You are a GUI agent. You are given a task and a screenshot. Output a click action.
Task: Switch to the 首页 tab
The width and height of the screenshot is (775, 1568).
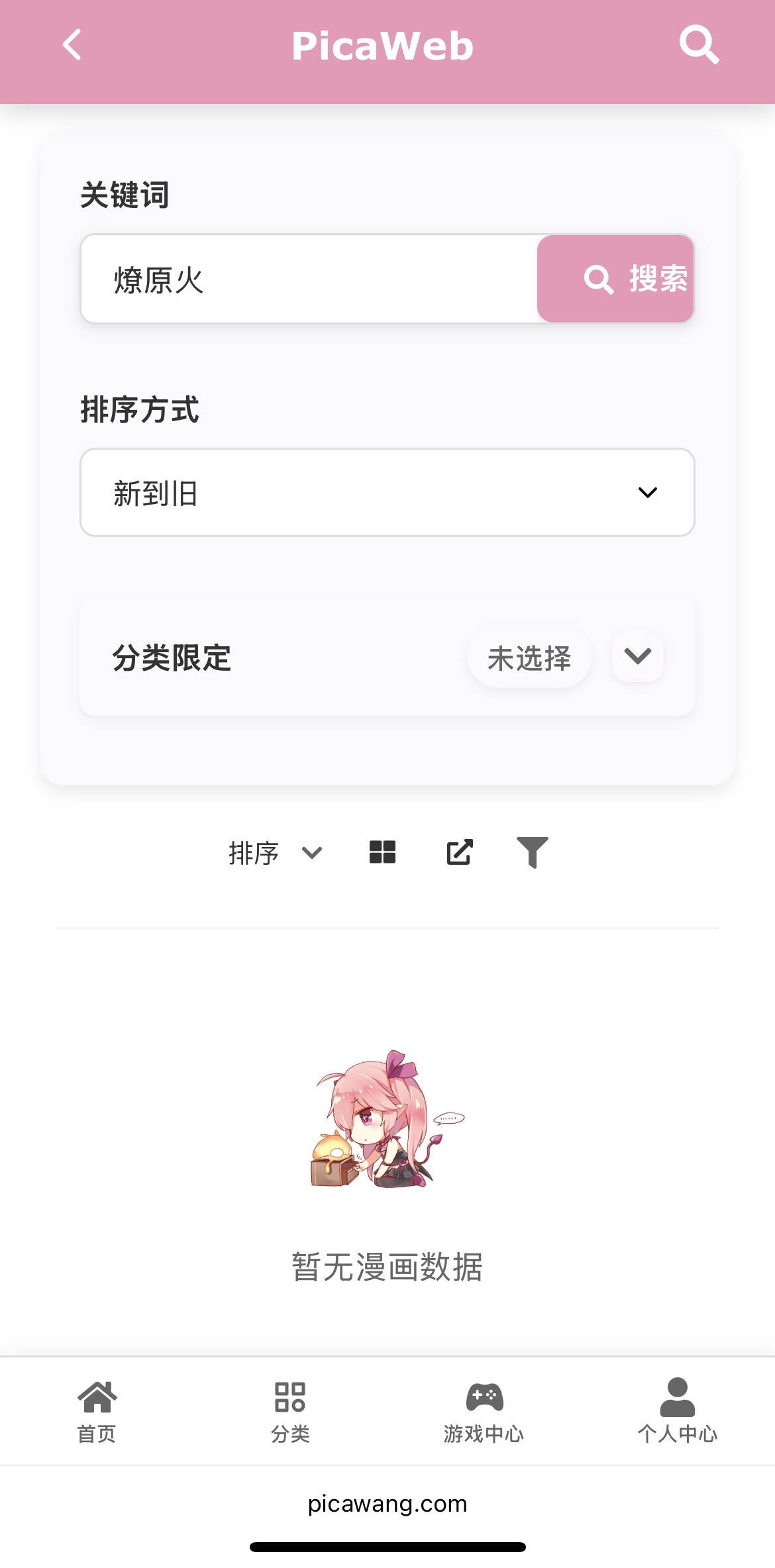[x=97, y=1410]
